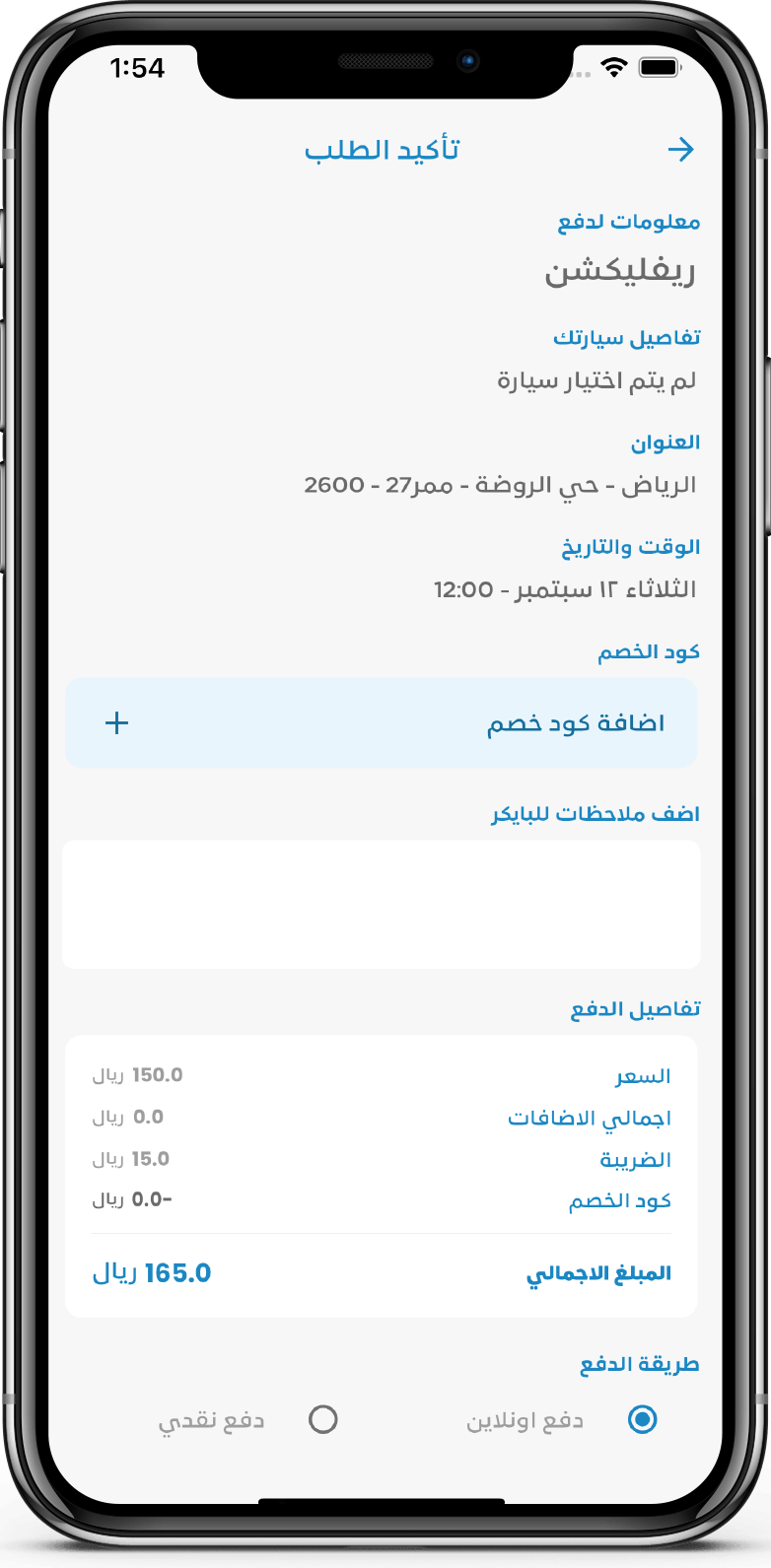This screenshot has width=771, height=1568.
Task: Tap the biker notes text field
Action: click(x=381, y=904)
